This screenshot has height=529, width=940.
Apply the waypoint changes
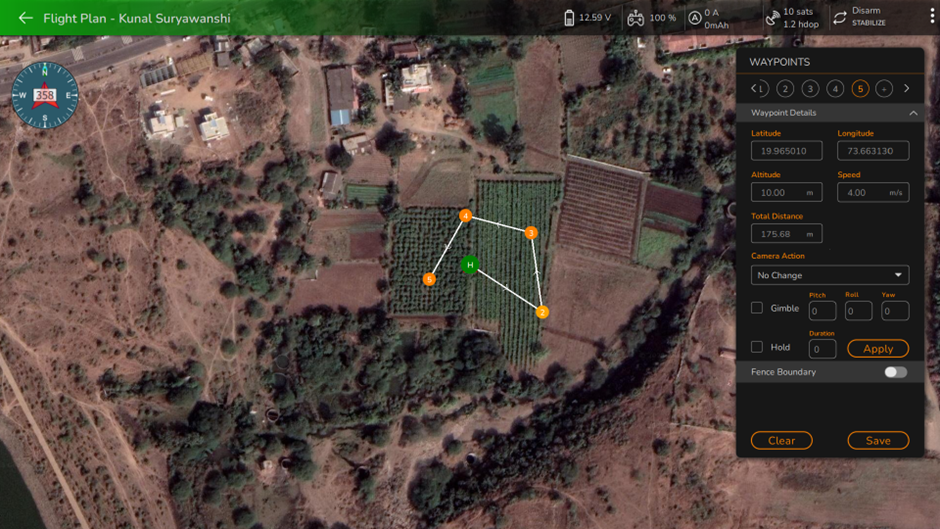point(877,348)
